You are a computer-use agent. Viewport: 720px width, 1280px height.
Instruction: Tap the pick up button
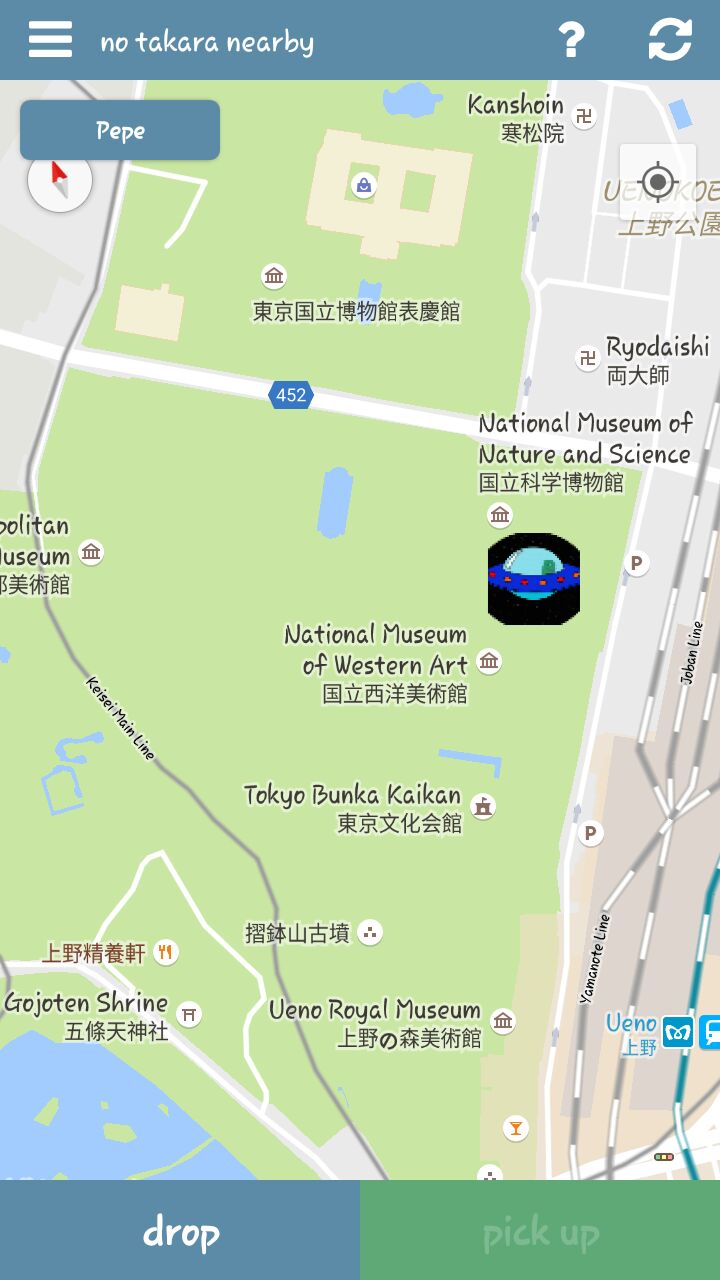(x=540, y=1230)
